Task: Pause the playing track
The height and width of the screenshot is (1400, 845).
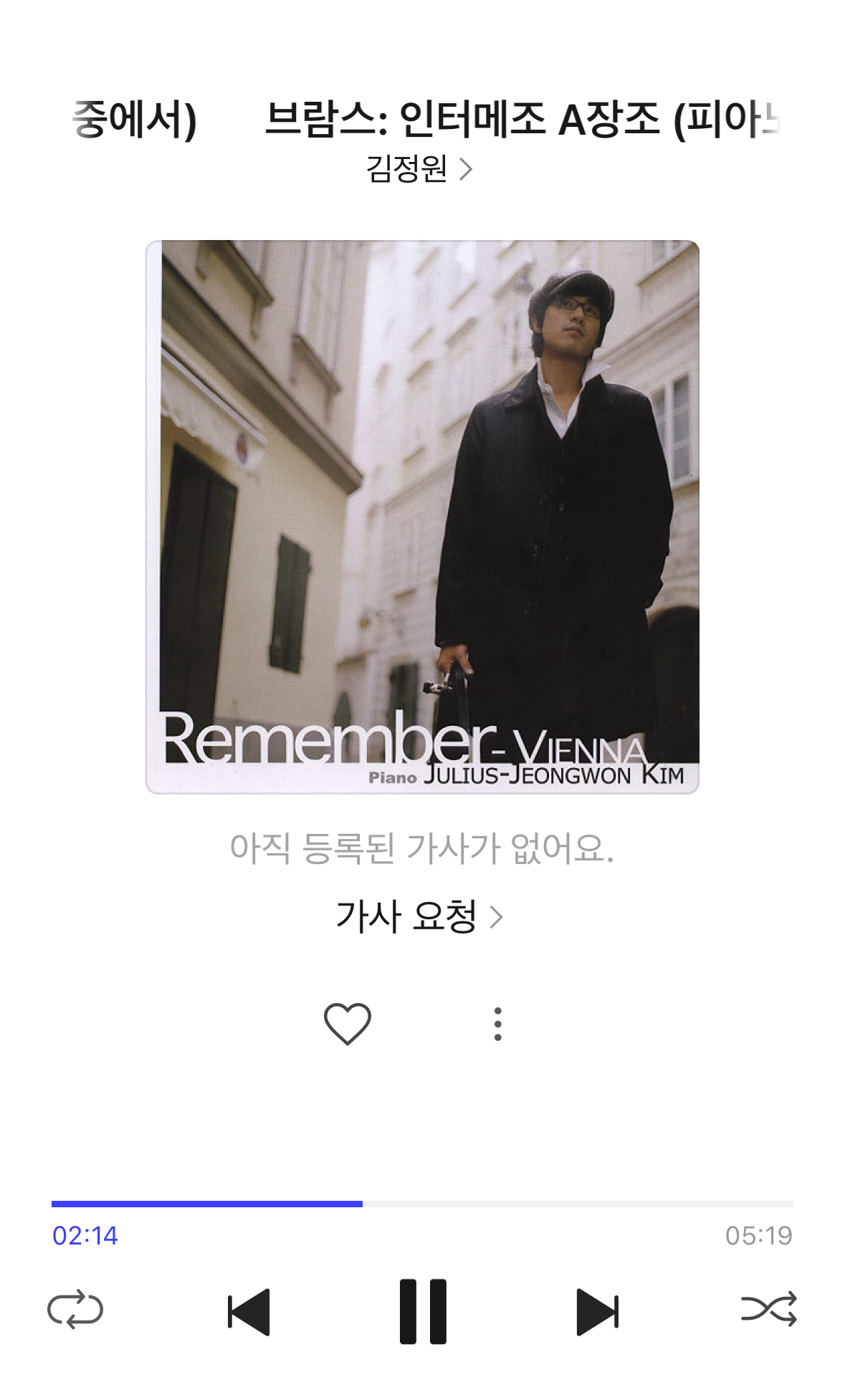Action: tap(423, 1311)
